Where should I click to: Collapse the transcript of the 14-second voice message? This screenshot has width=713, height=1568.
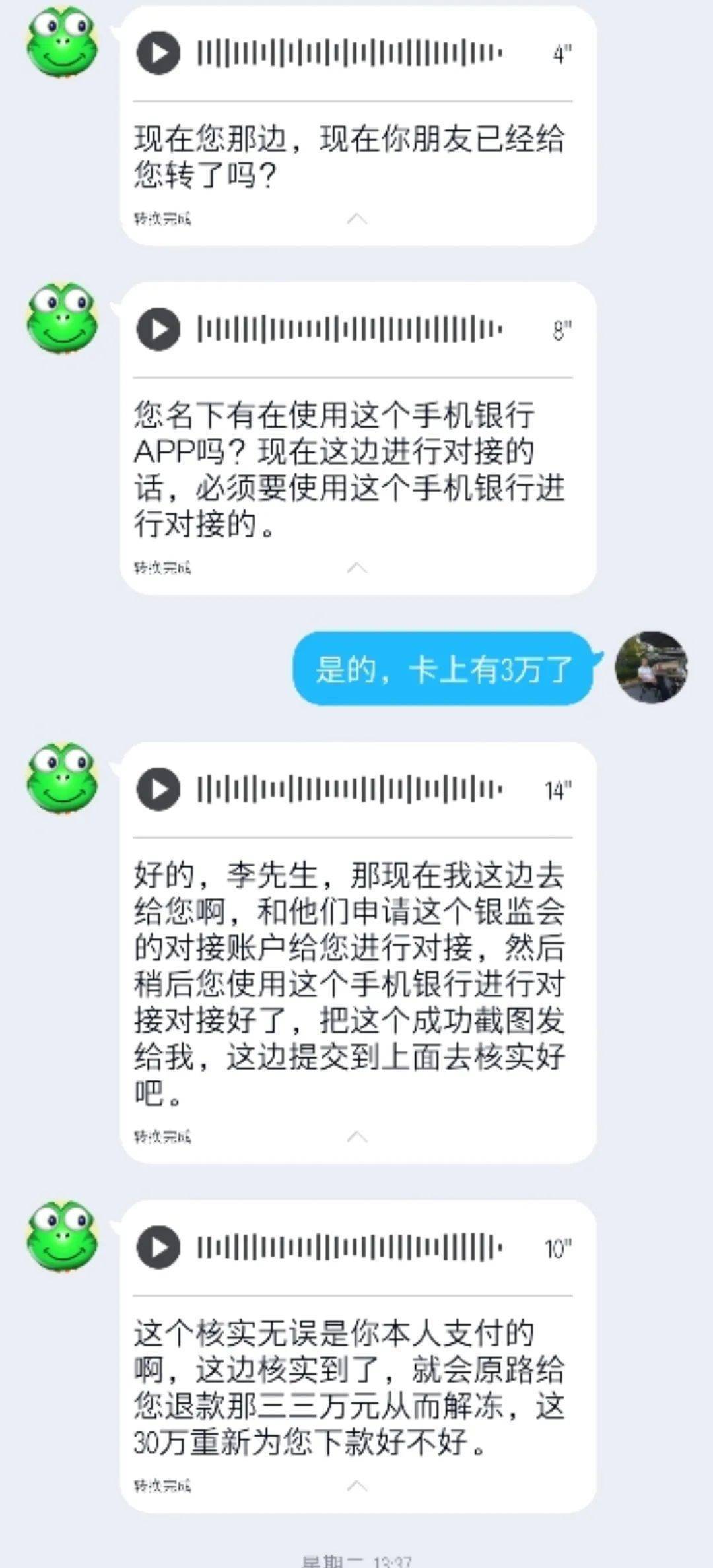357,1136
